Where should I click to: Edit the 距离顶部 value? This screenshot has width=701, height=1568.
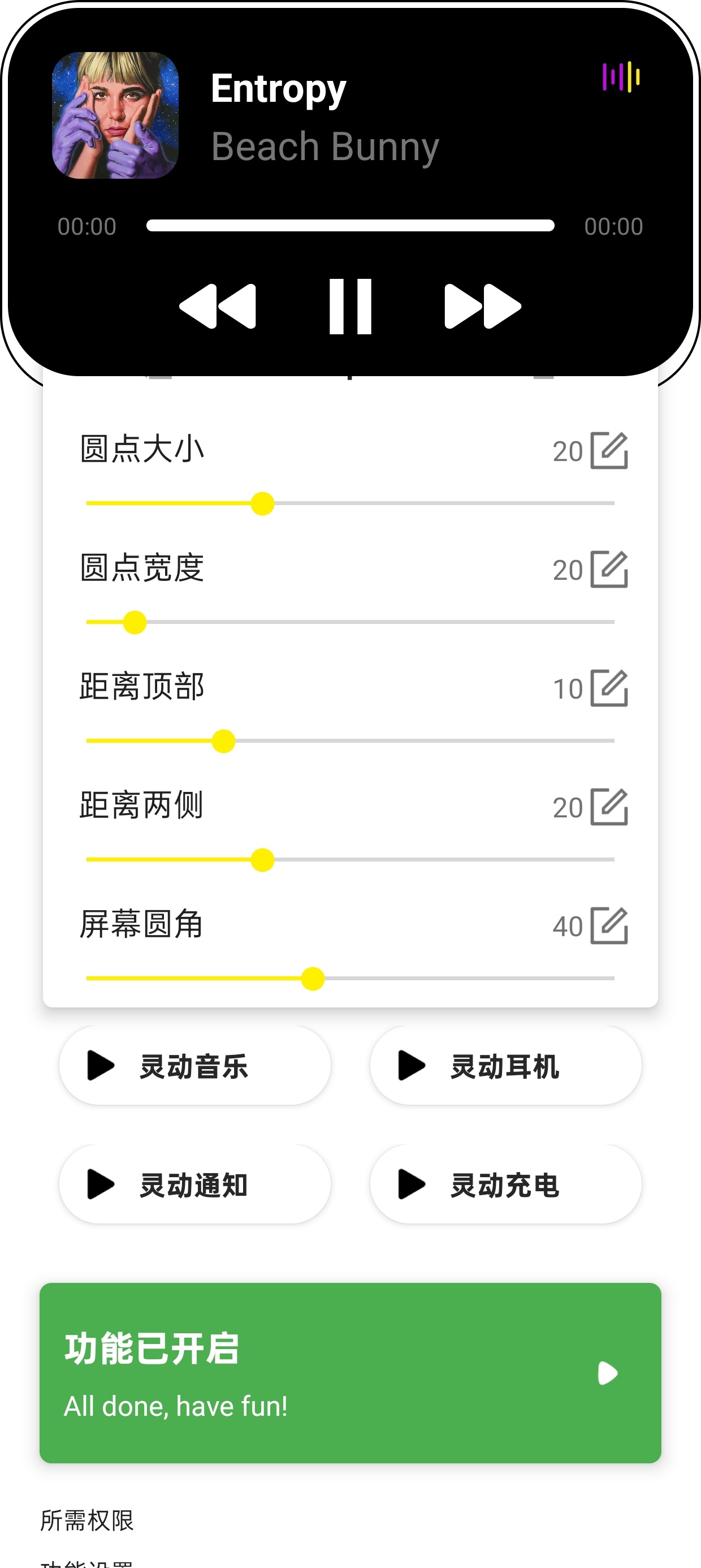click(x=609, y=688)
